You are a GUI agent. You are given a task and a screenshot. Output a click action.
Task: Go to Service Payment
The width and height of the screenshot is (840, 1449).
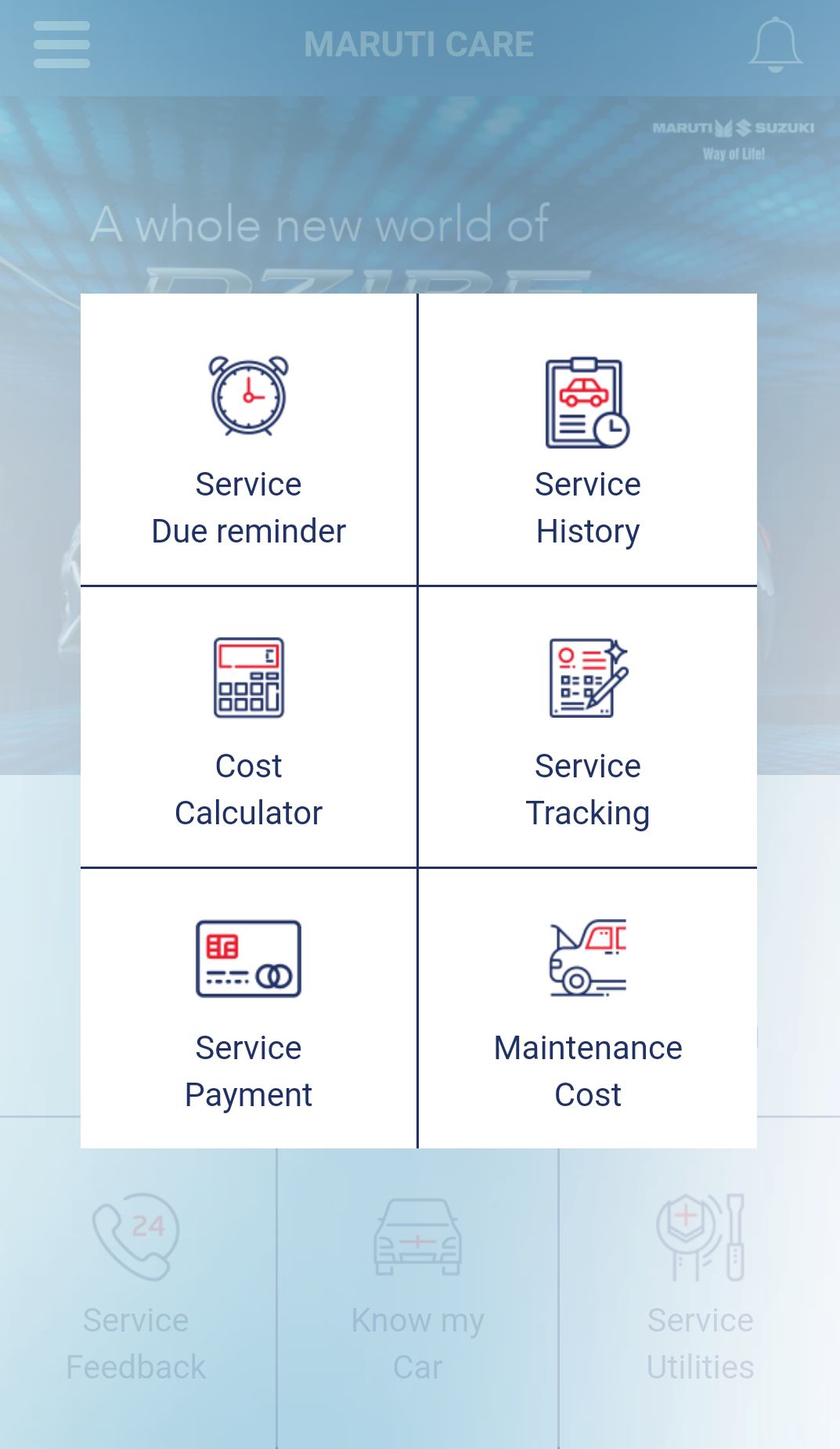point(249,1008)
